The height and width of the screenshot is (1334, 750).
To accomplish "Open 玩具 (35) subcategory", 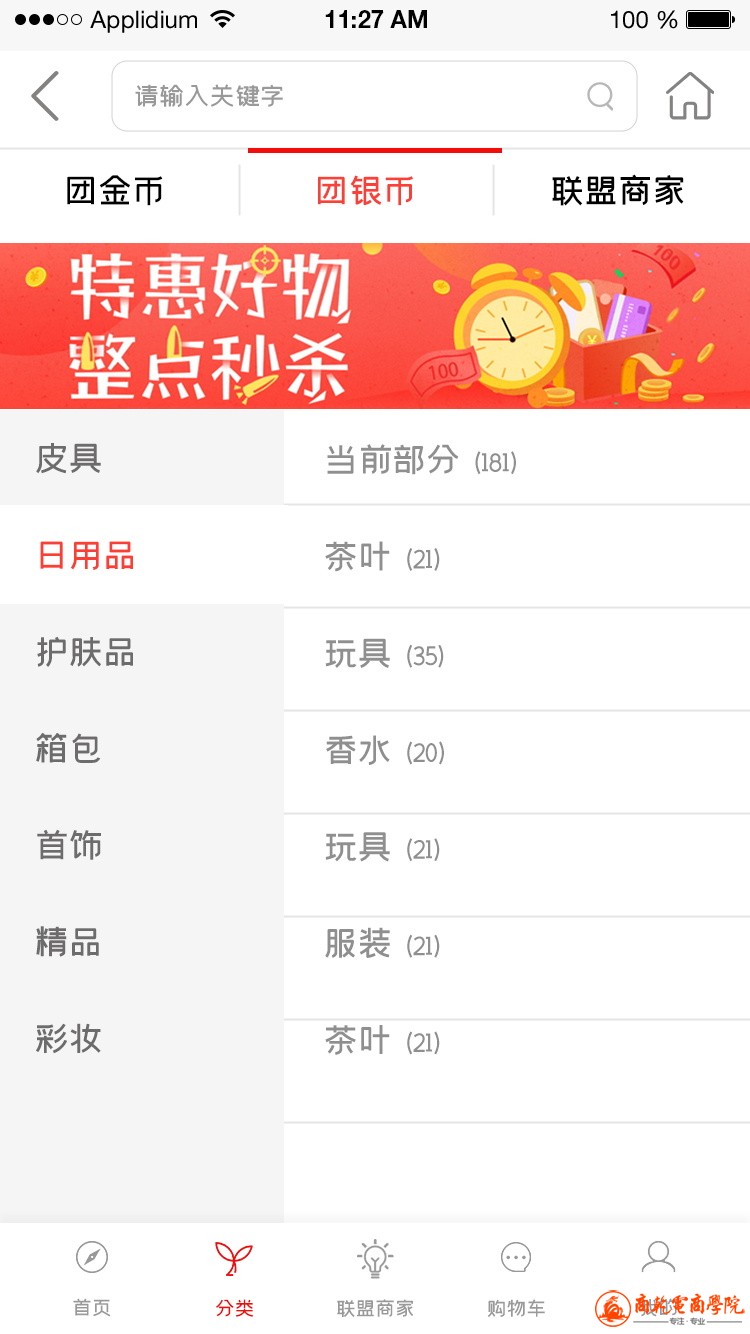I will pyautogui.click(x=517, y=655).
